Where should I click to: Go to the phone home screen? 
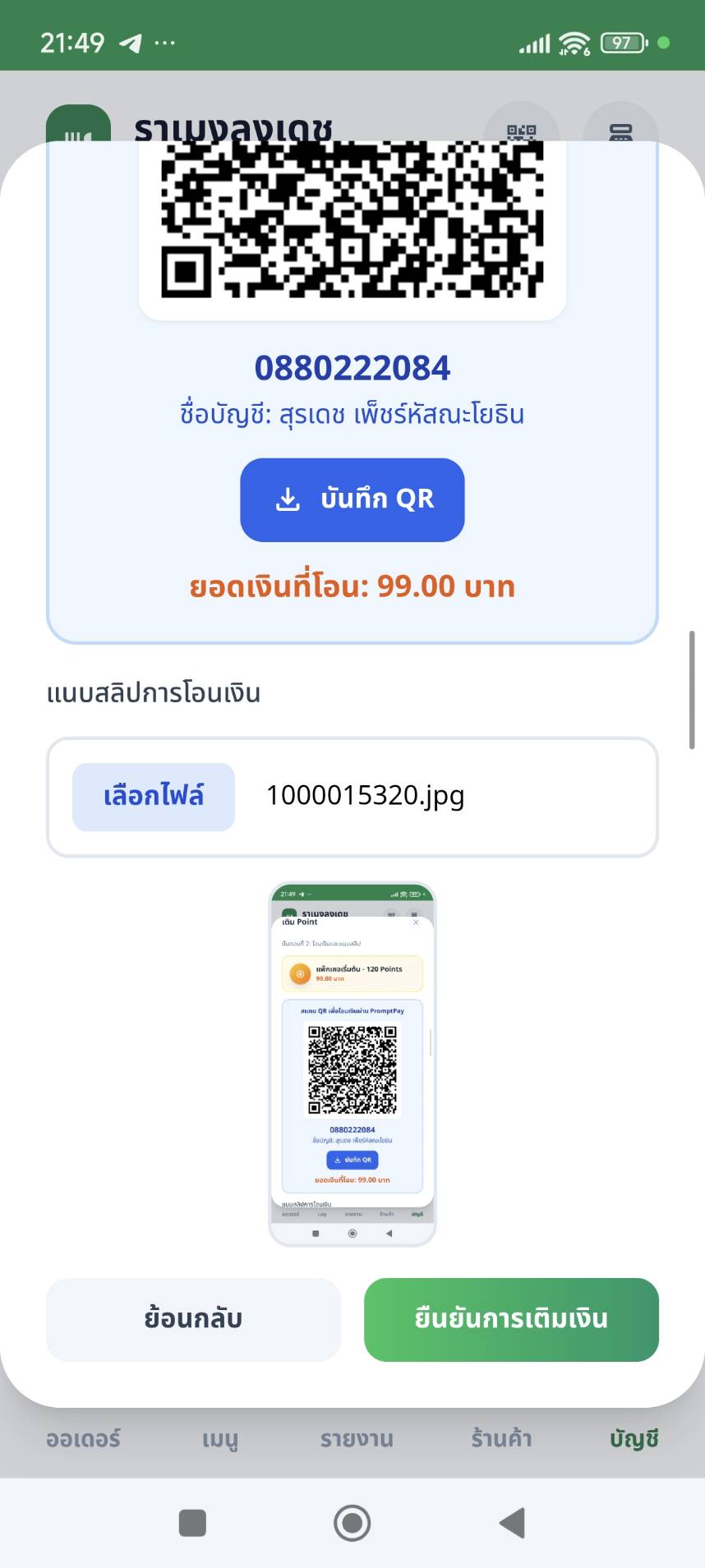[x=352, y=1522]
